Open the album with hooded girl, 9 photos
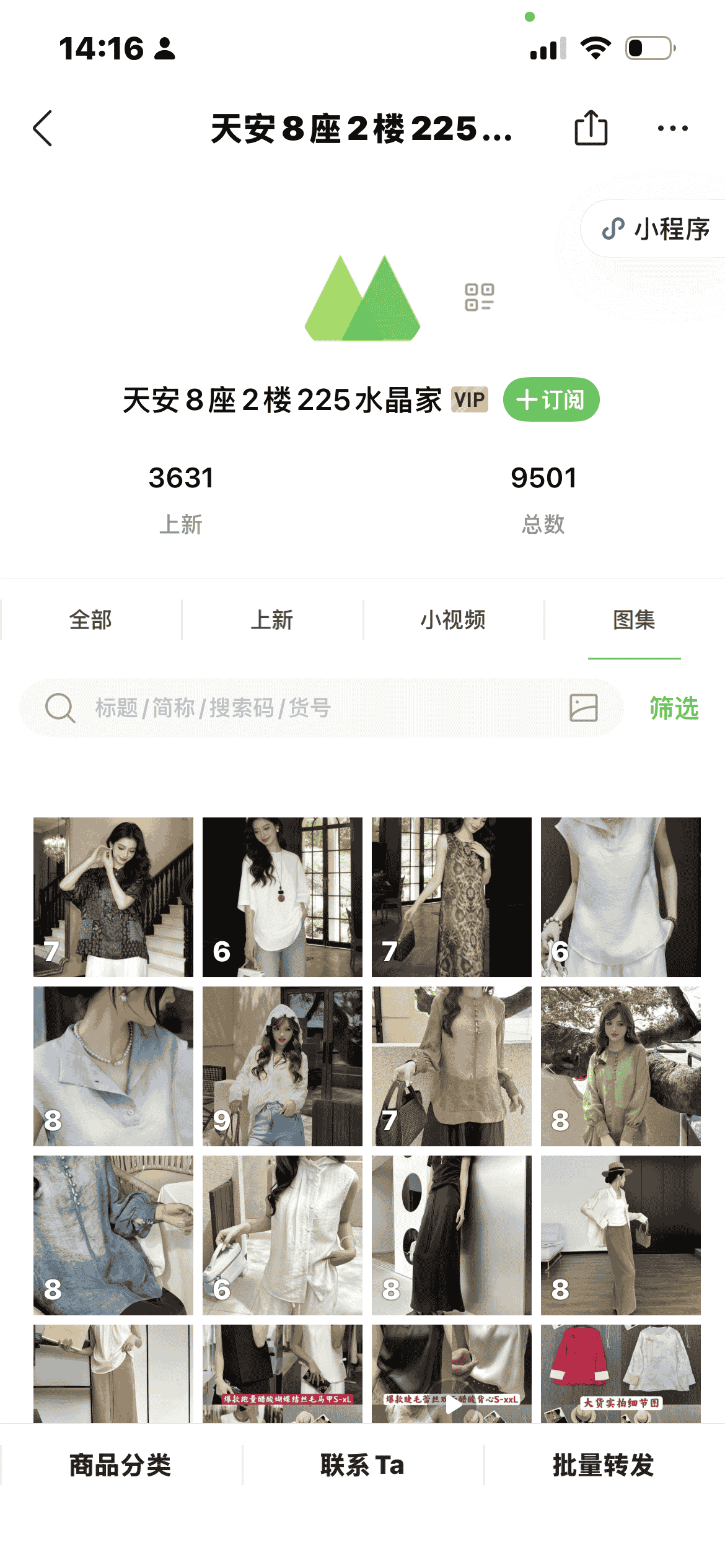The image size is (725, 1568). click(283, 1066)
